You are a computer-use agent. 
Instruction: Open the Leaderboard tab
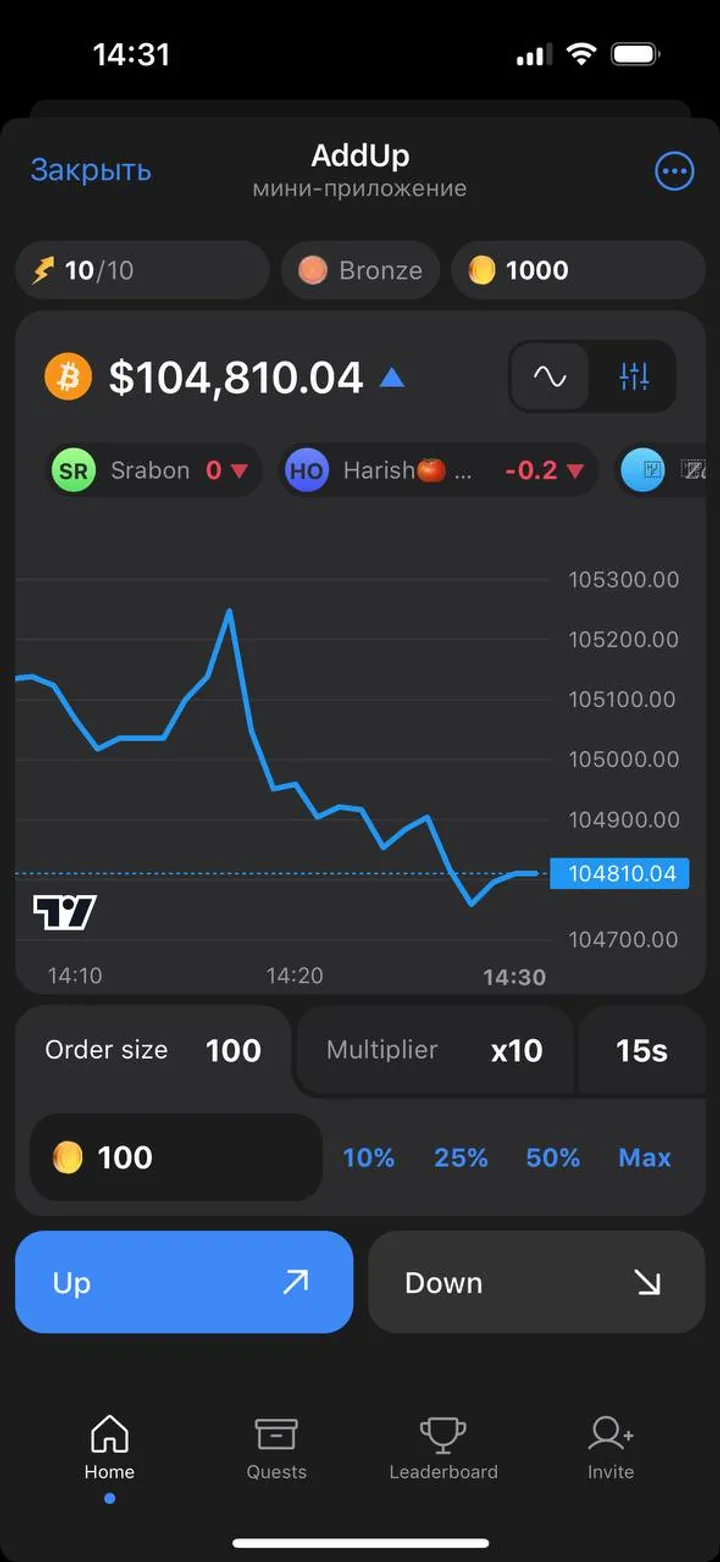point(443,1448)
